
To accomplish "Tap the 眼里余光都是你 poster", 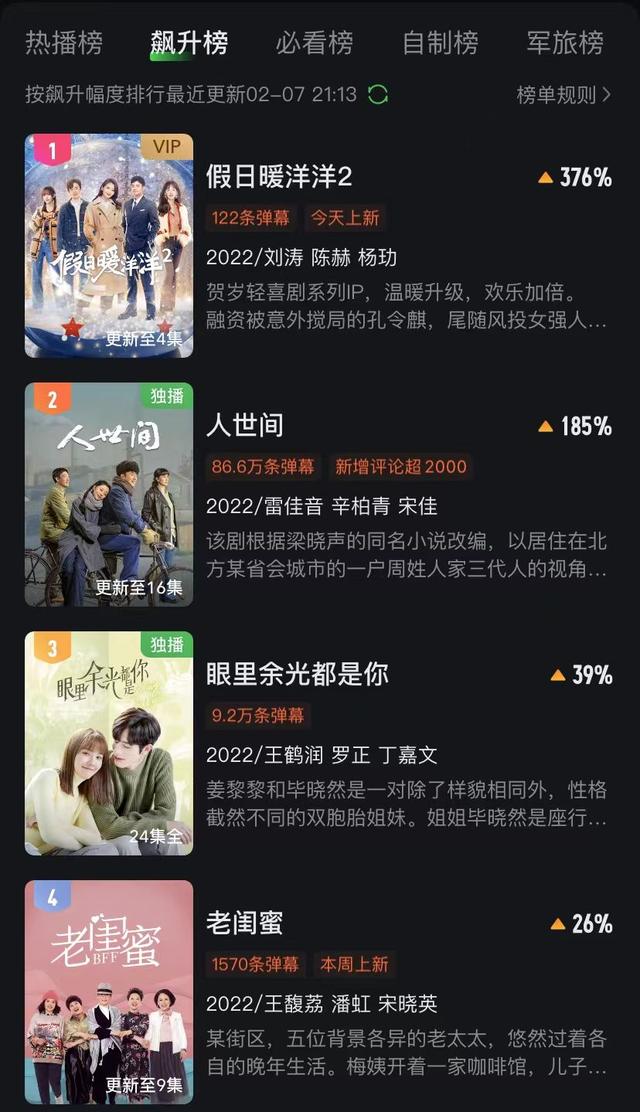I will coord(109,743).
